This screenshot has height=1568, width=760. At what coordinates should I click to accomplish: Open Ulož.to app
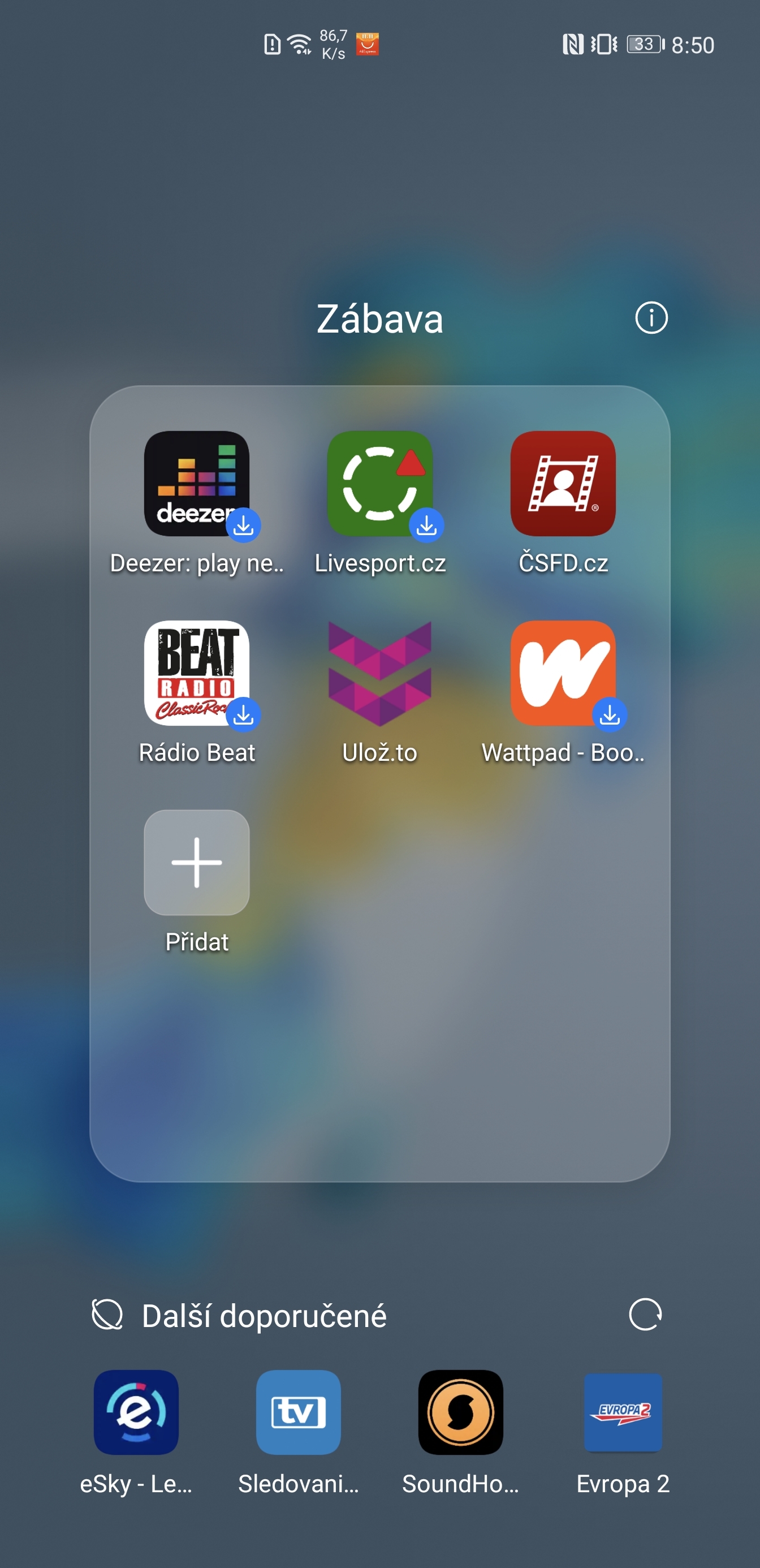(x=379, y=673)
